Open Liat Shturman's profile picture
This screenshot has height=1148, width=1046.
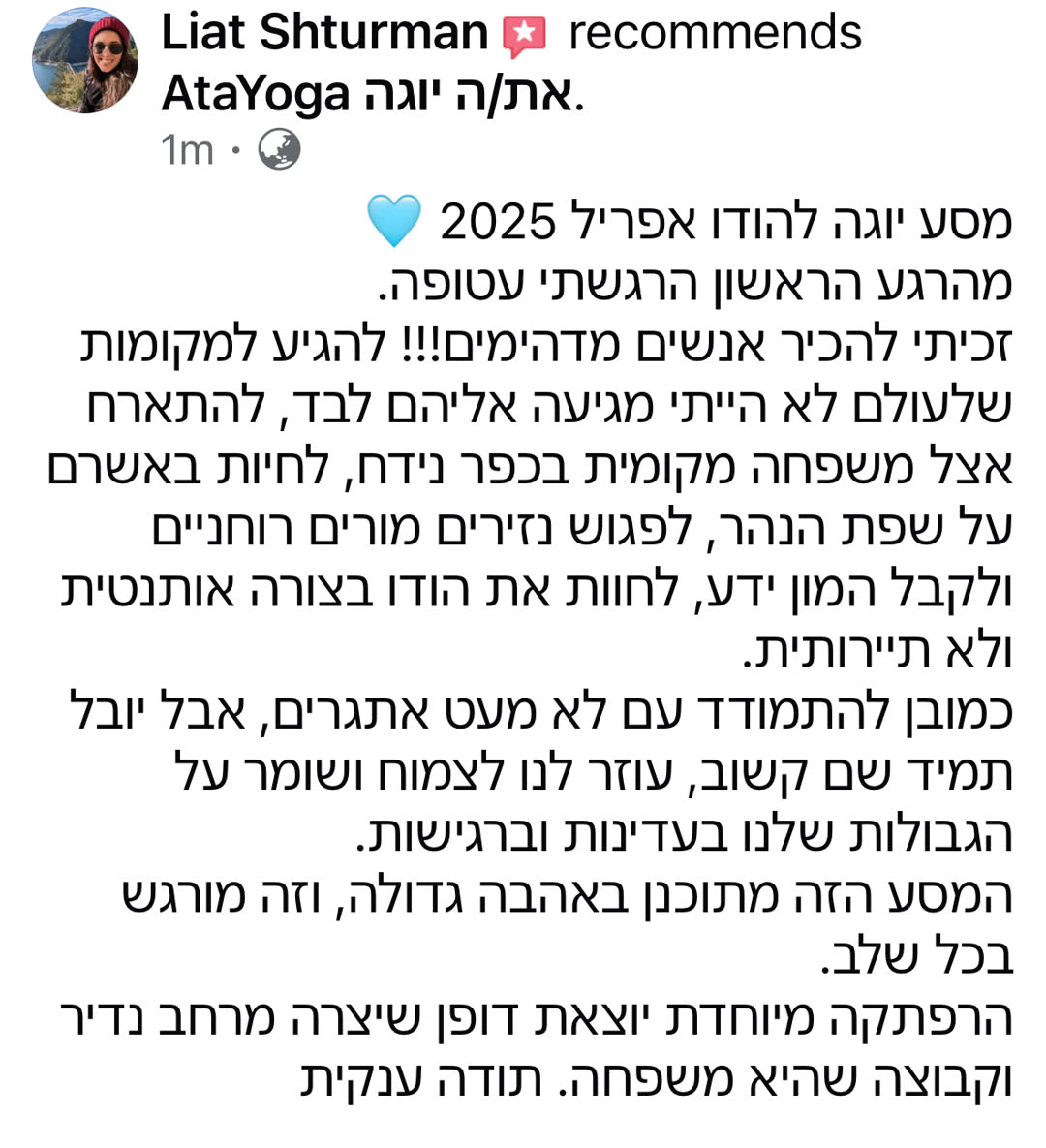pyautogui.click(x=85, y=61)
